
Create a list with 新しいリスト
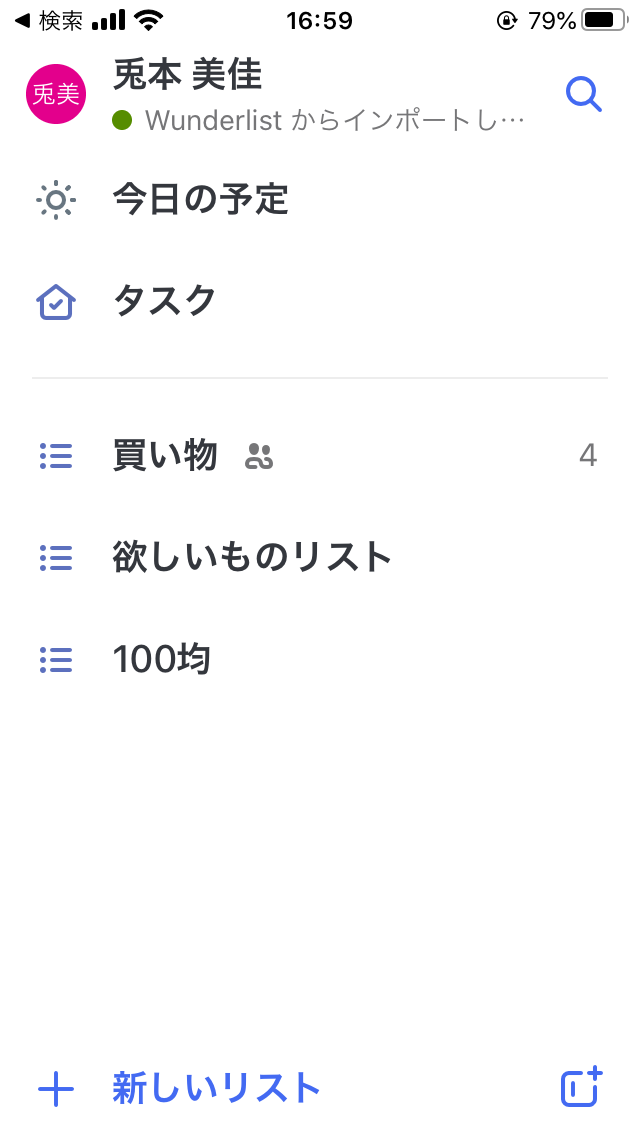[179, 1088]
